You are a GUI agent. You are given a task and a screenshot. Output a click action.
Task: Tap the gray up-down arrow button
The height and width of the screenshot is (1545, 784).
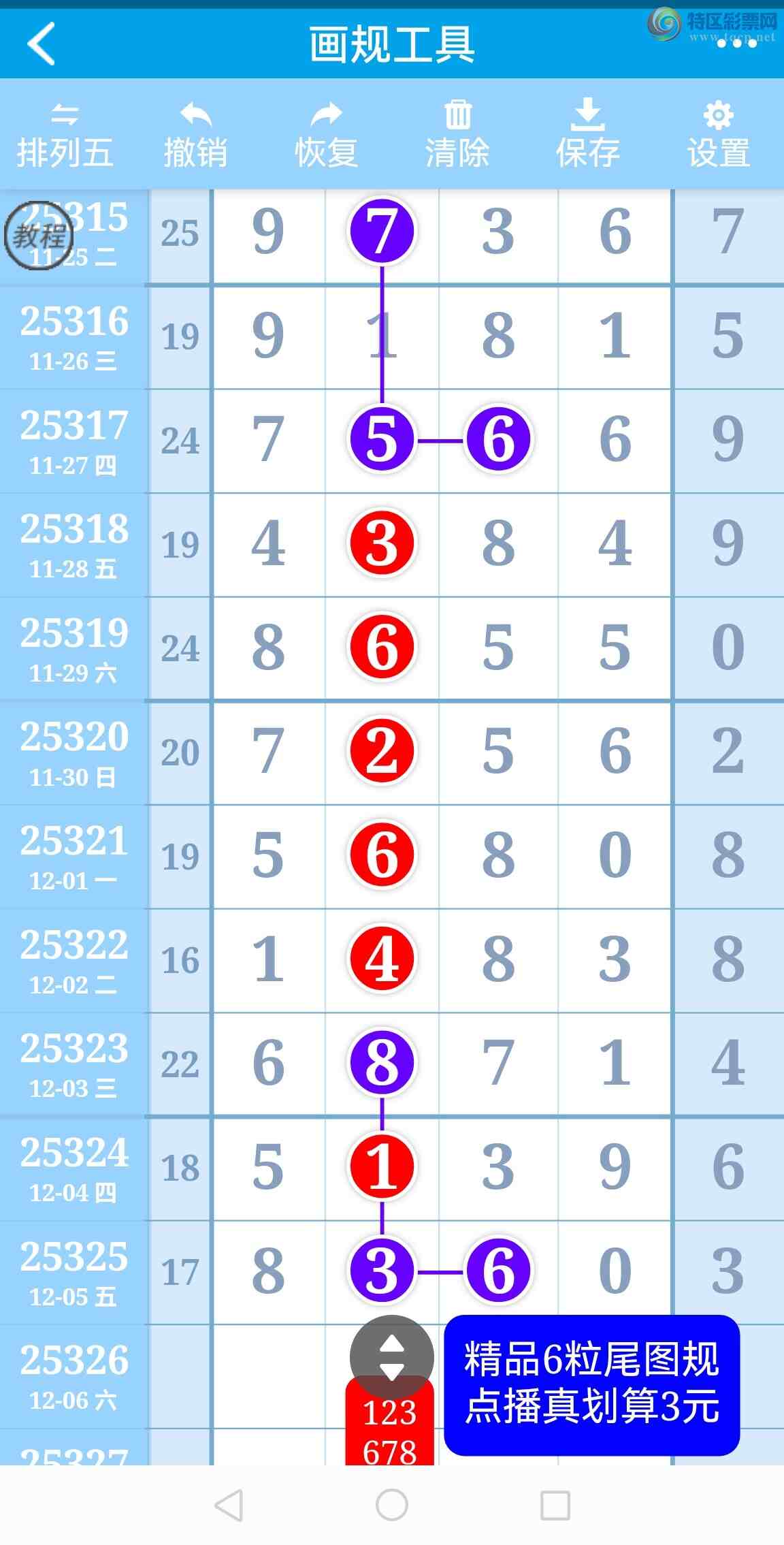(x=391, y=1357)
